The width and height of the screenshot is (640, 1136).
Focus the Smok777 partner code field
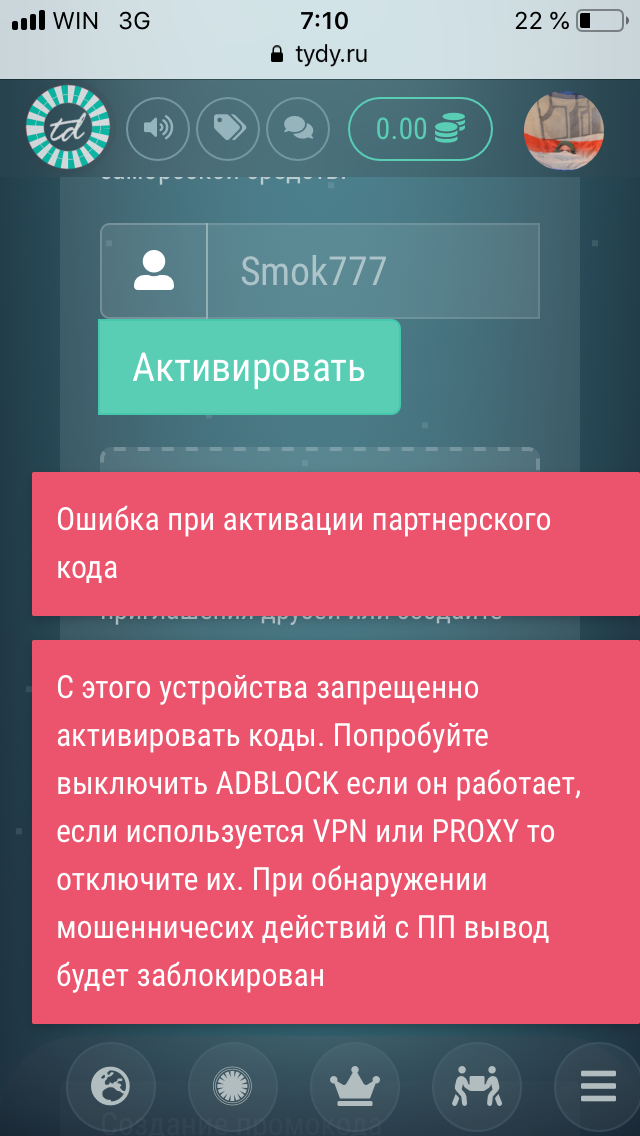[x=373, y=271]
